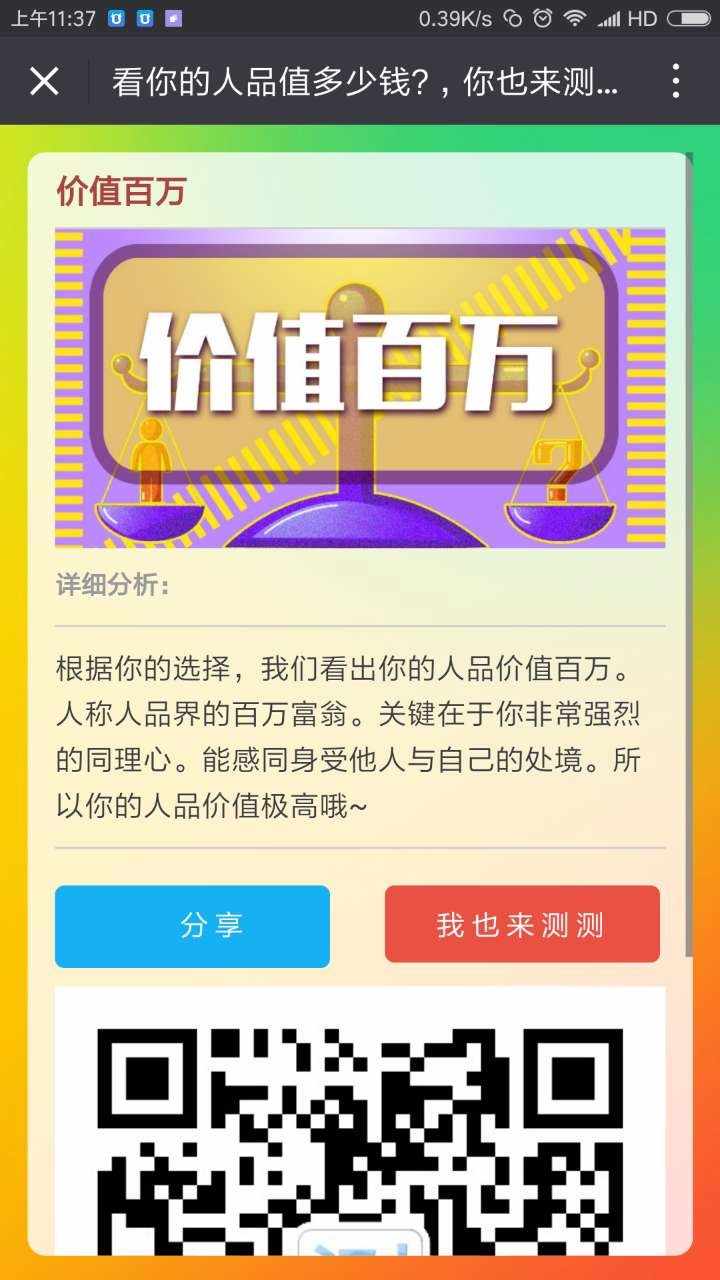Open the three-dot overflow menu

(x=676, y=81)
